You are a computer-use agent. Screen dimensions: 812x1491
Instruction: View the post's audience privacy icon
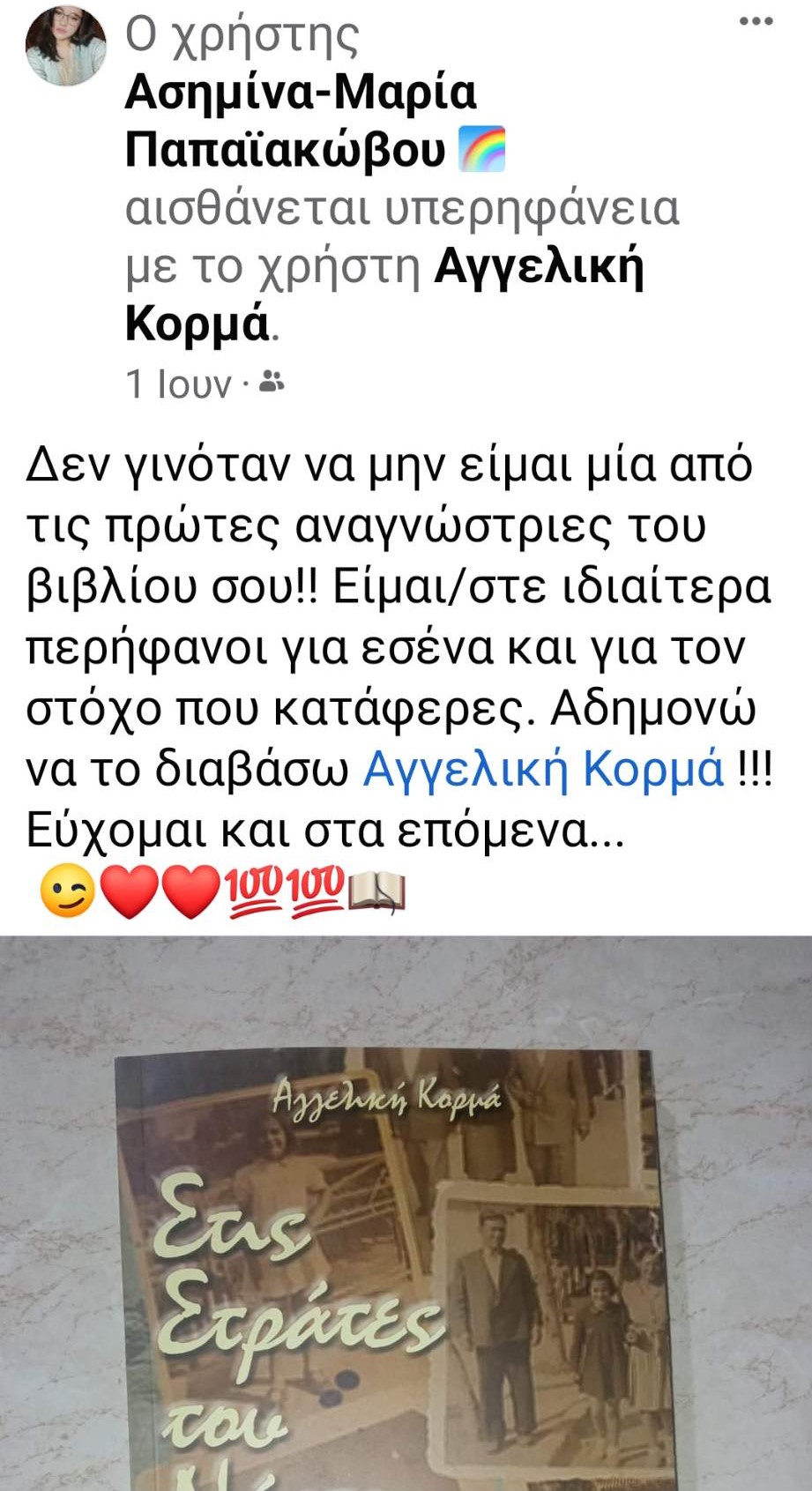[272, 383]
